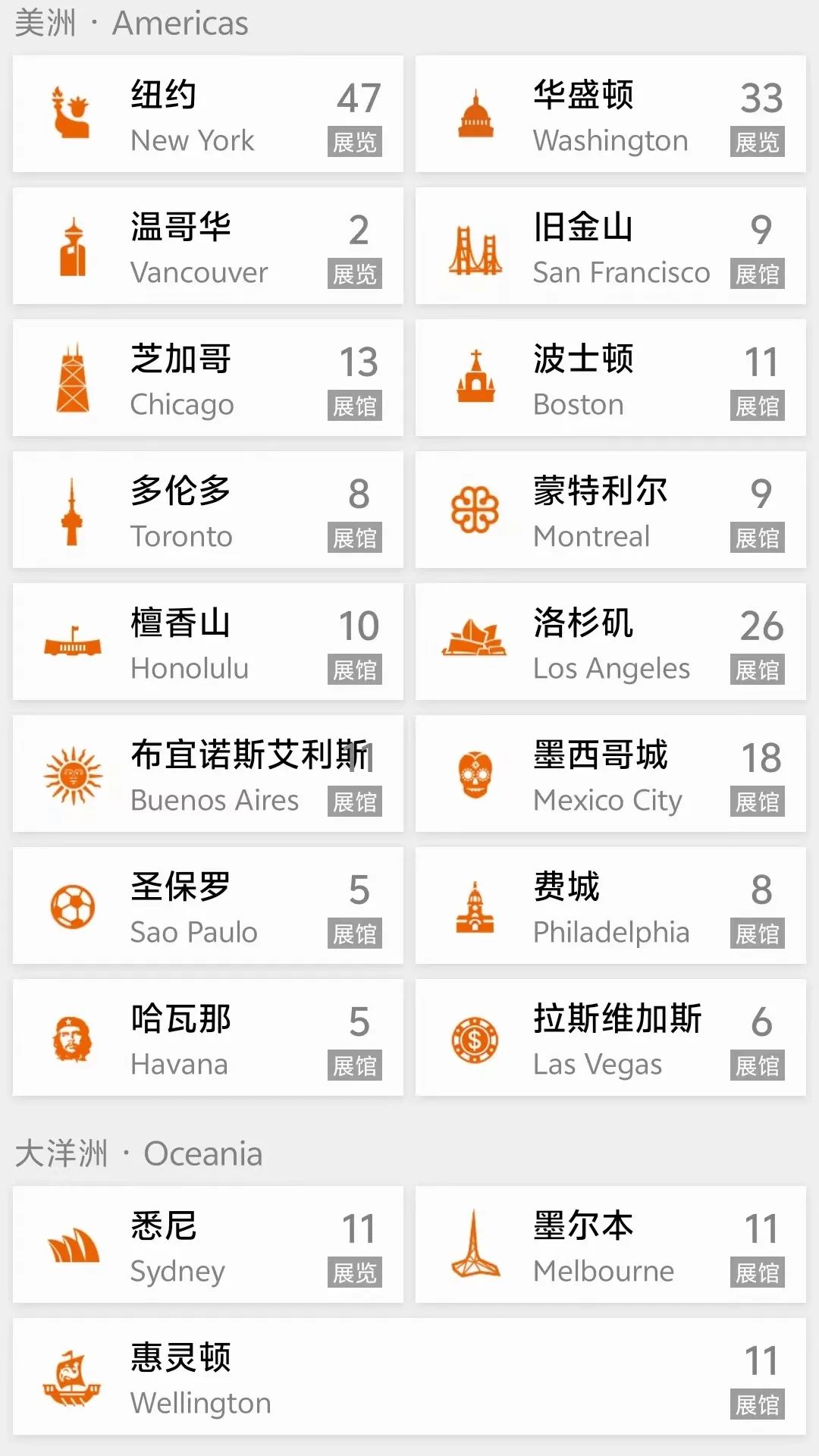
Task: View Honolulu galleries
Action: tap(208, 642)
